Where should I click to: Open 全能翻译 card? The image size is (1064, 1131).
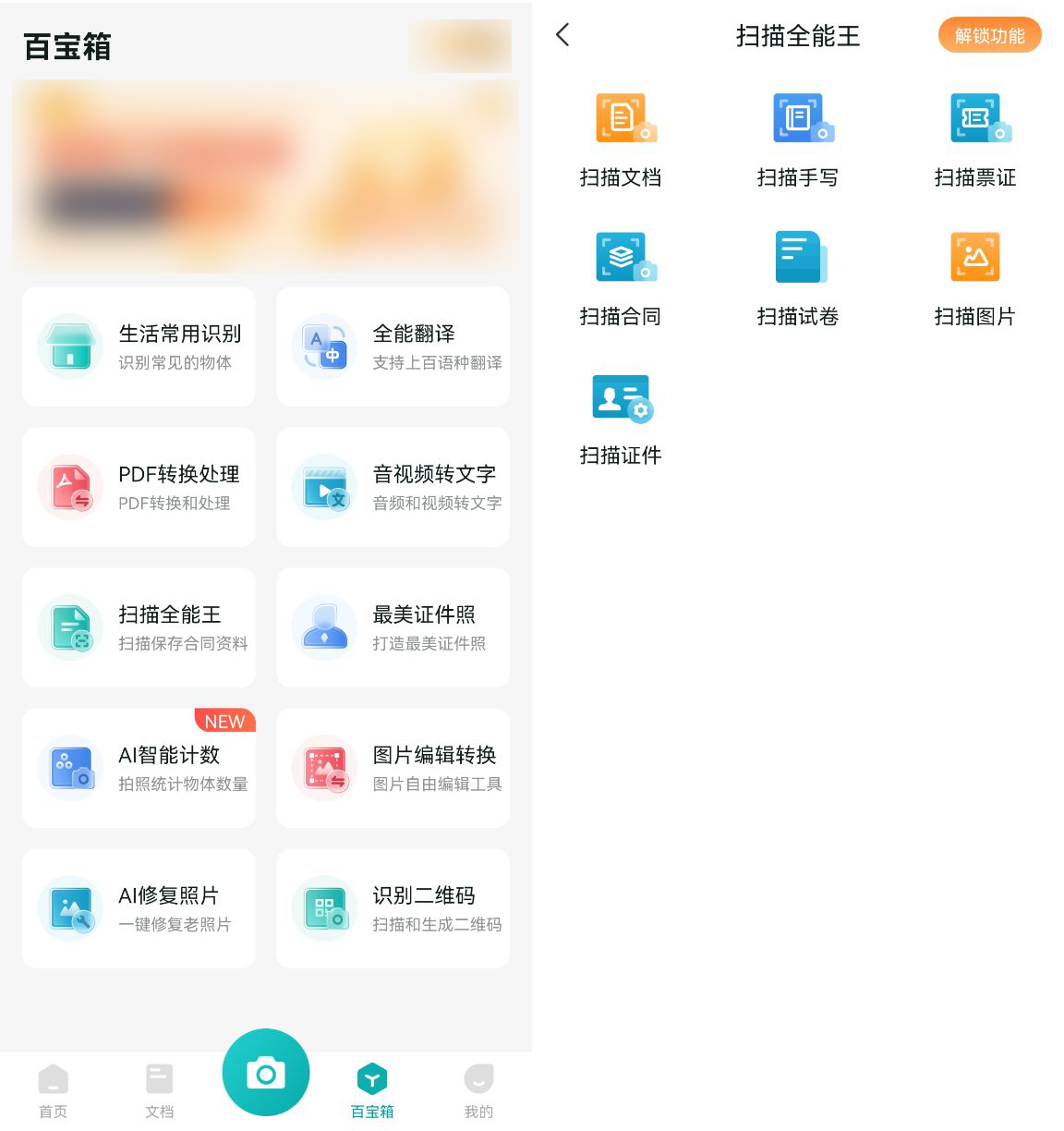[x=393, y=347]
